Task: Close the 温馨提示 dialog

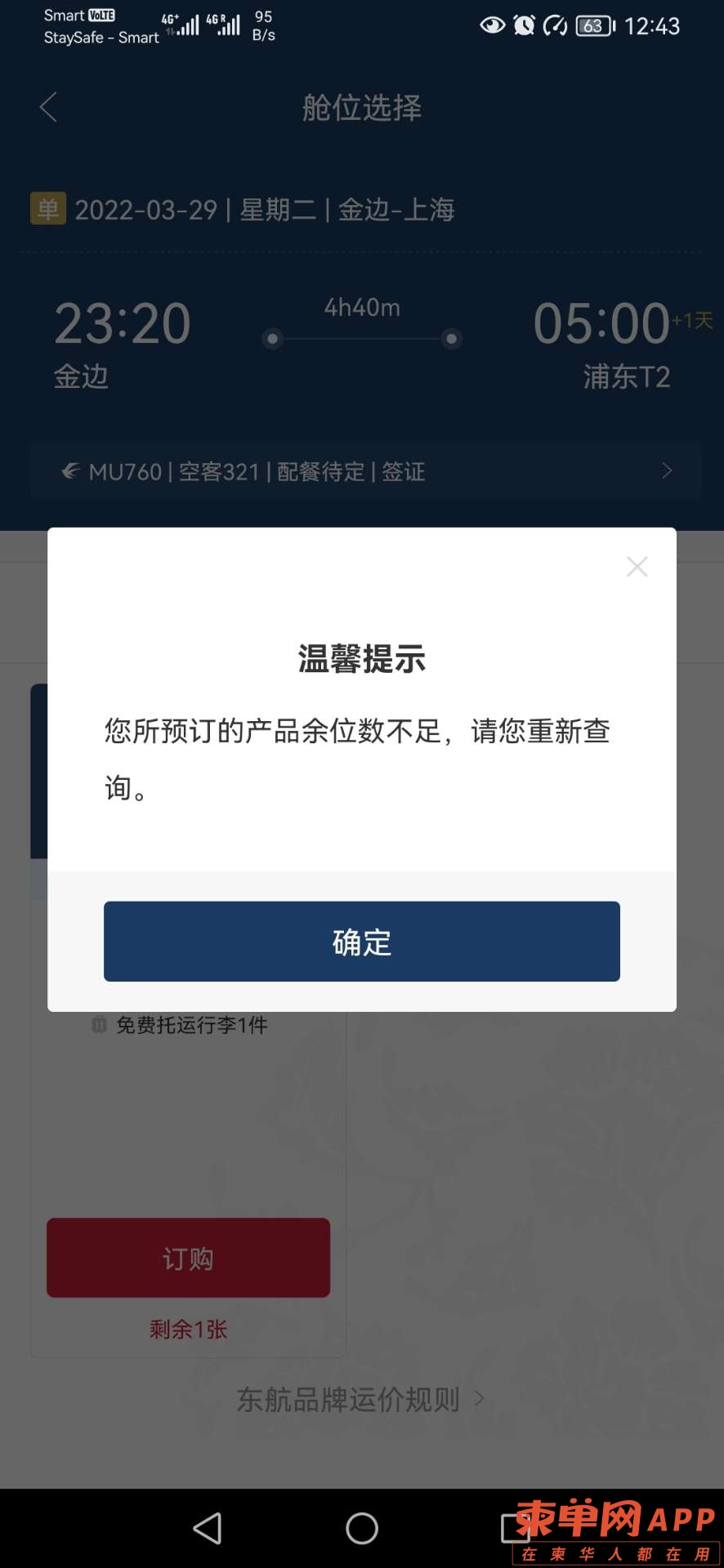Action: pos(637,567)
